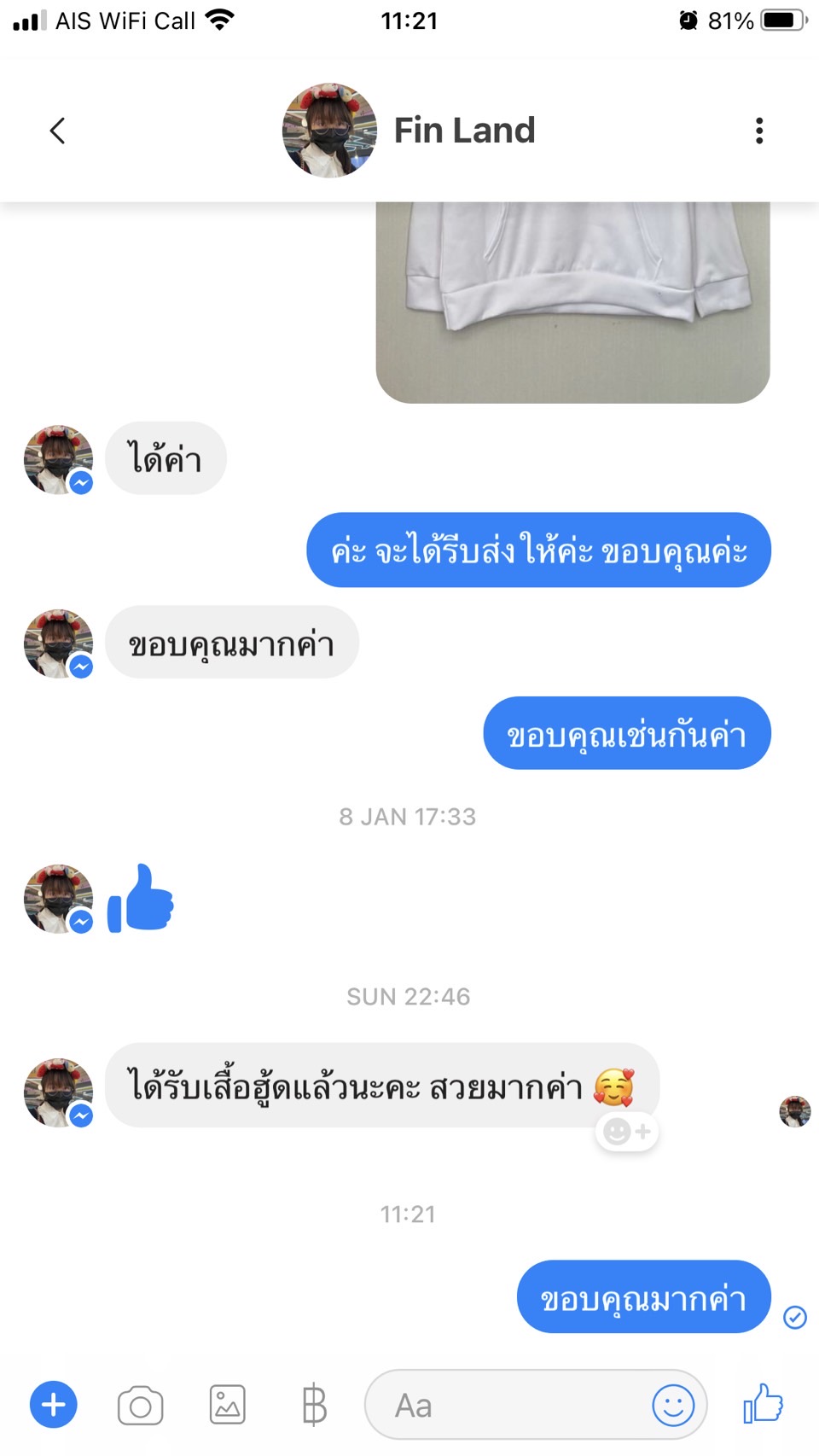Open Fin Land's profile from header
819x1456 pixels.
tap(409, 131)
